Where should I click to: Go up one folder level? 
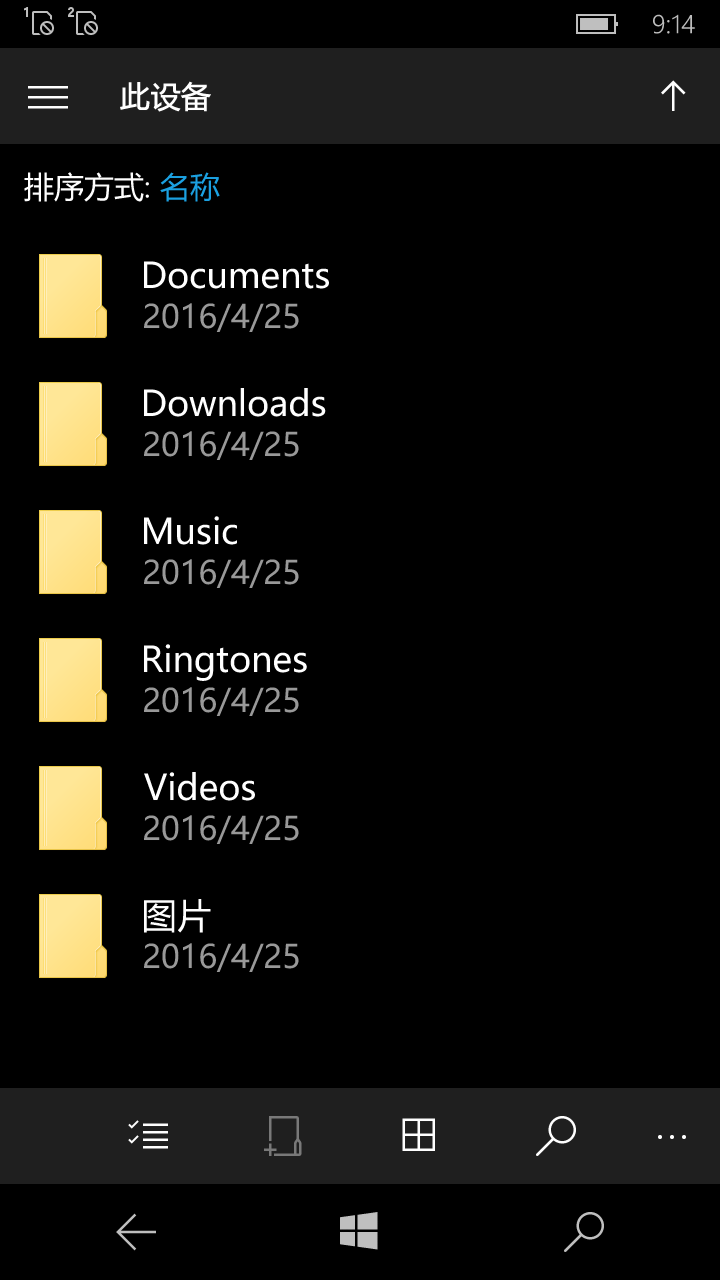pyautogui.click(x=673, y=96)
